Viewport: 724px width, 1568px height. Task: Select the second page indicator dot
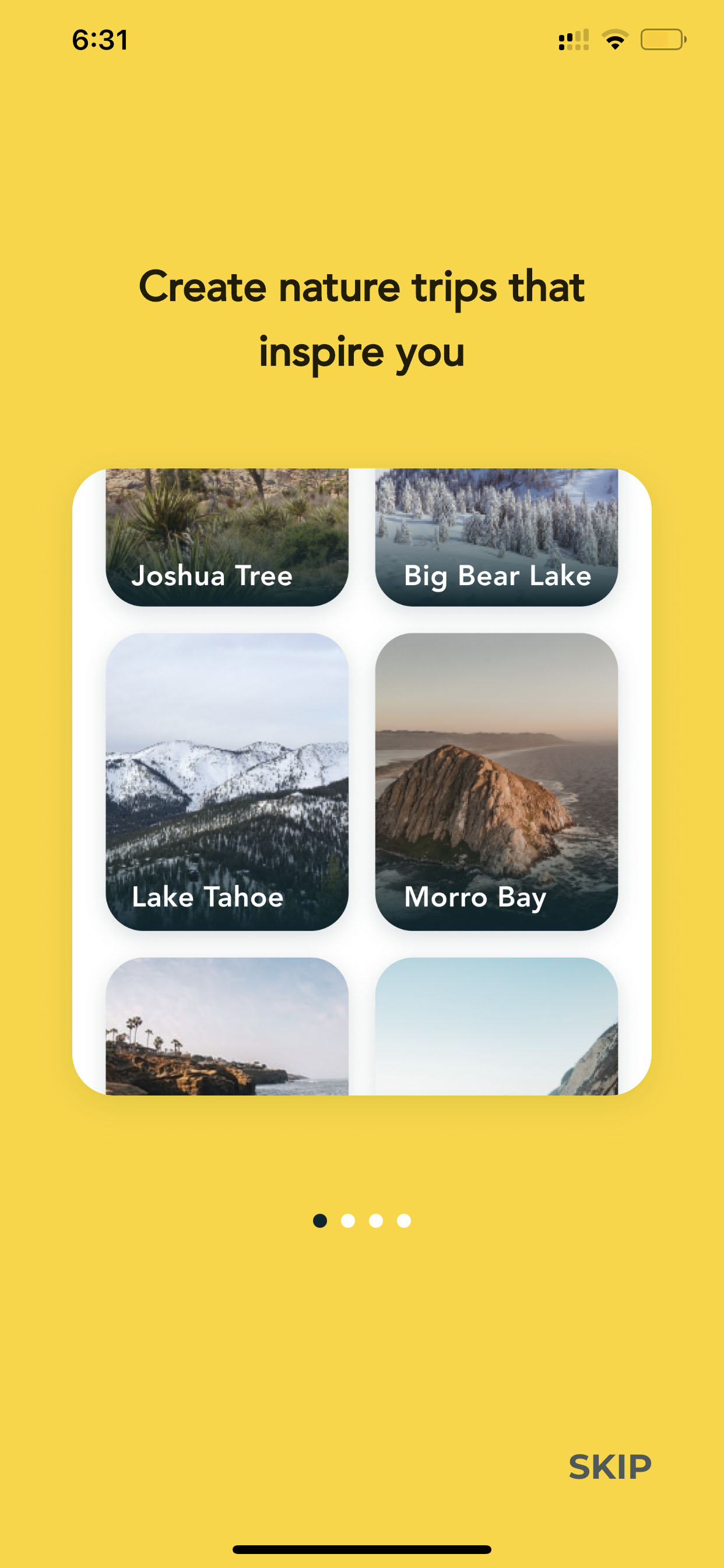coord(348,1220)
